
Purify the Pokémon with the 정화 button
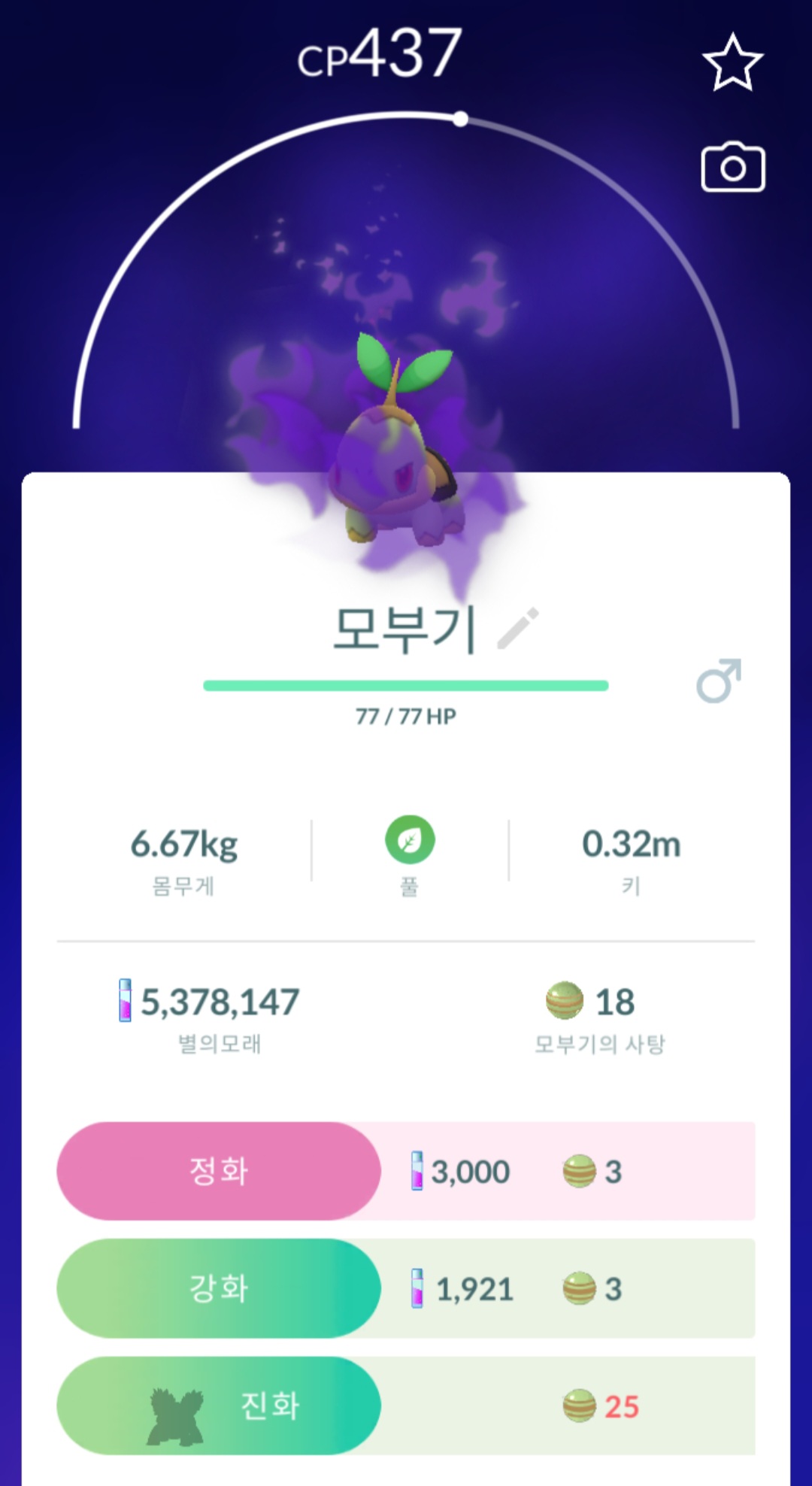(x=219, y=1171)
